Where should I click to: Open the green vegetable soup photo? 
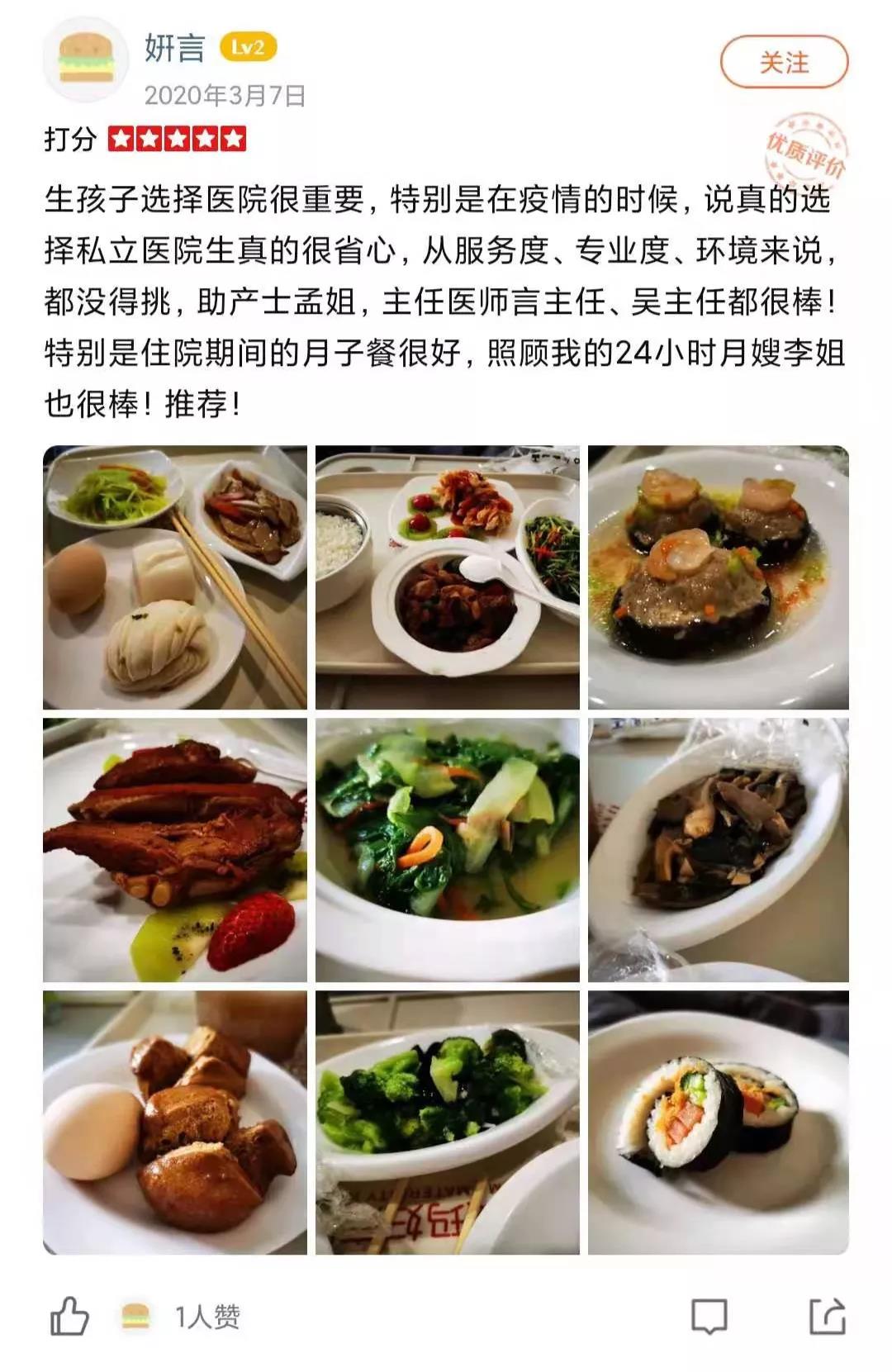[x=447, y=850]
